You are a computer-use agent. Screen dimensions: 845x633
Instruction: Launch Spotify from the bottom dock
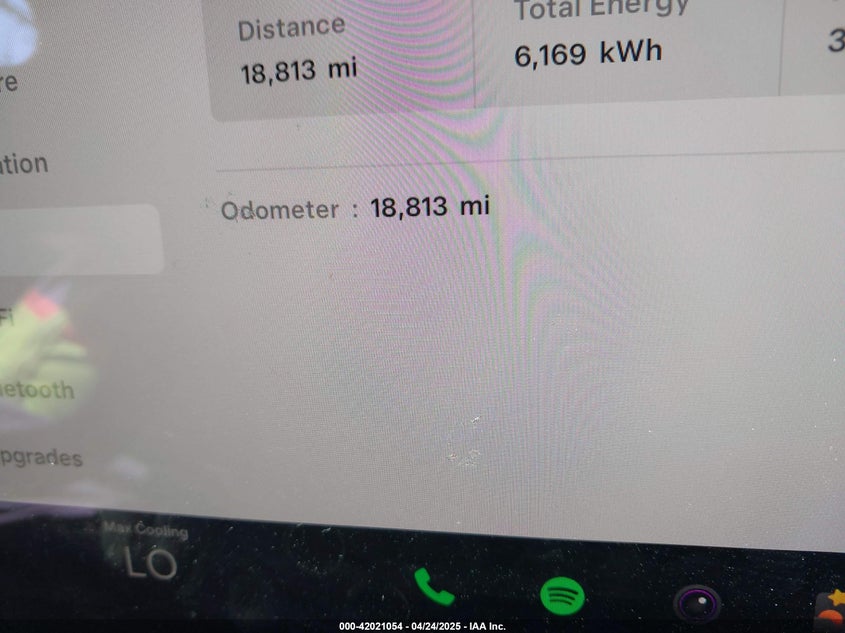tap(562, 597)
